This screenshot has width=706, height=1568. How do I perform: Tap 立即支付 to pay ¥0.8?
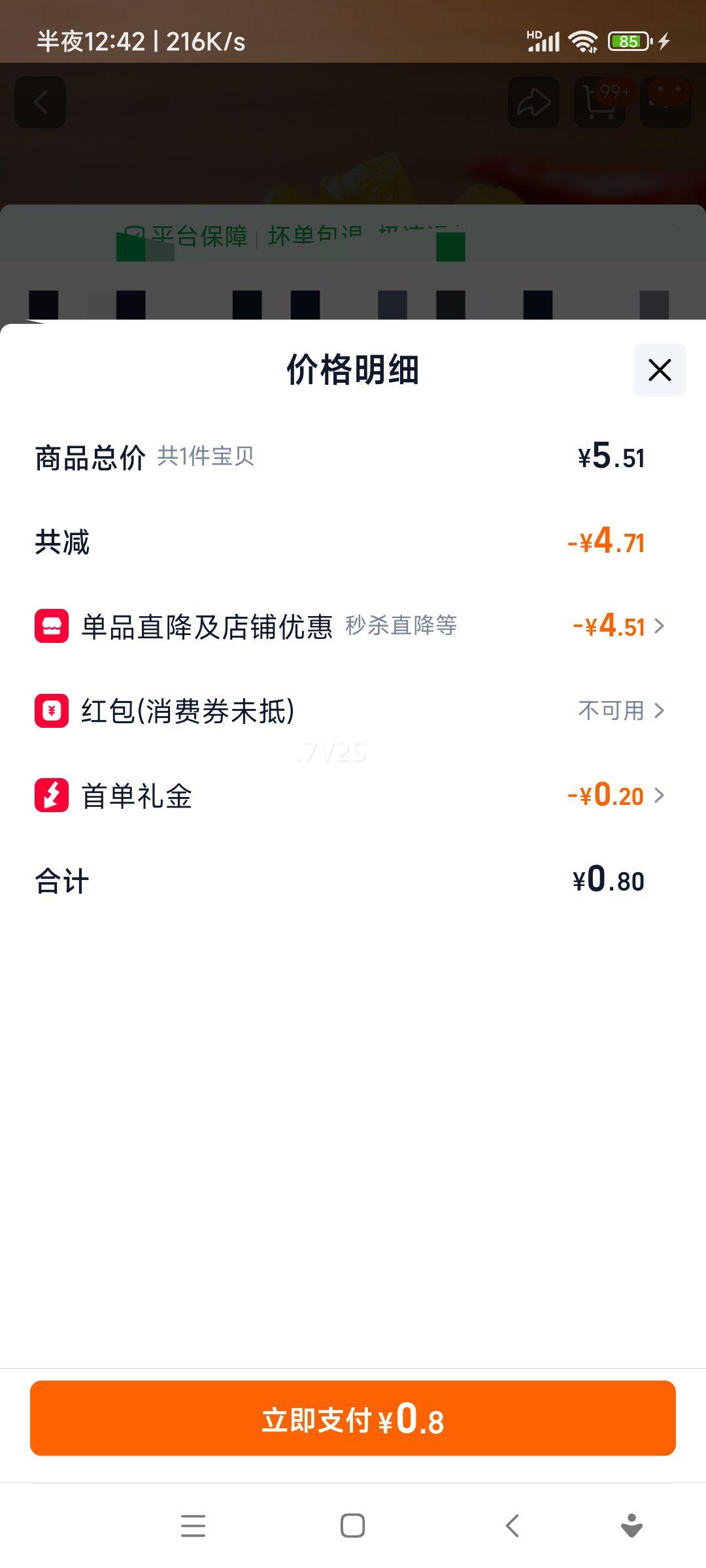pos(353,1418)
